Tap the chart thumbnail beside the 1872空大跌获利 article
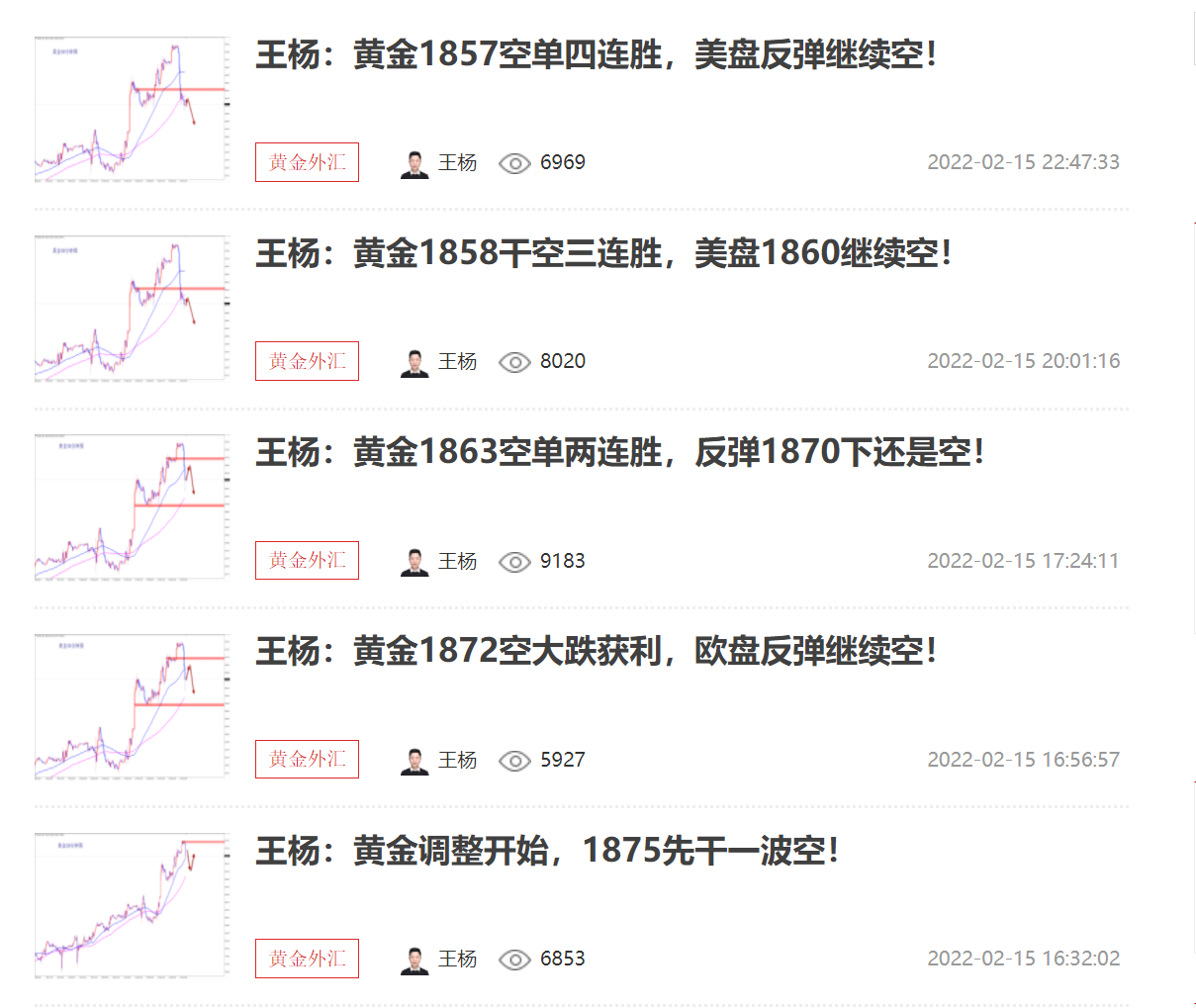 (132, 706)
